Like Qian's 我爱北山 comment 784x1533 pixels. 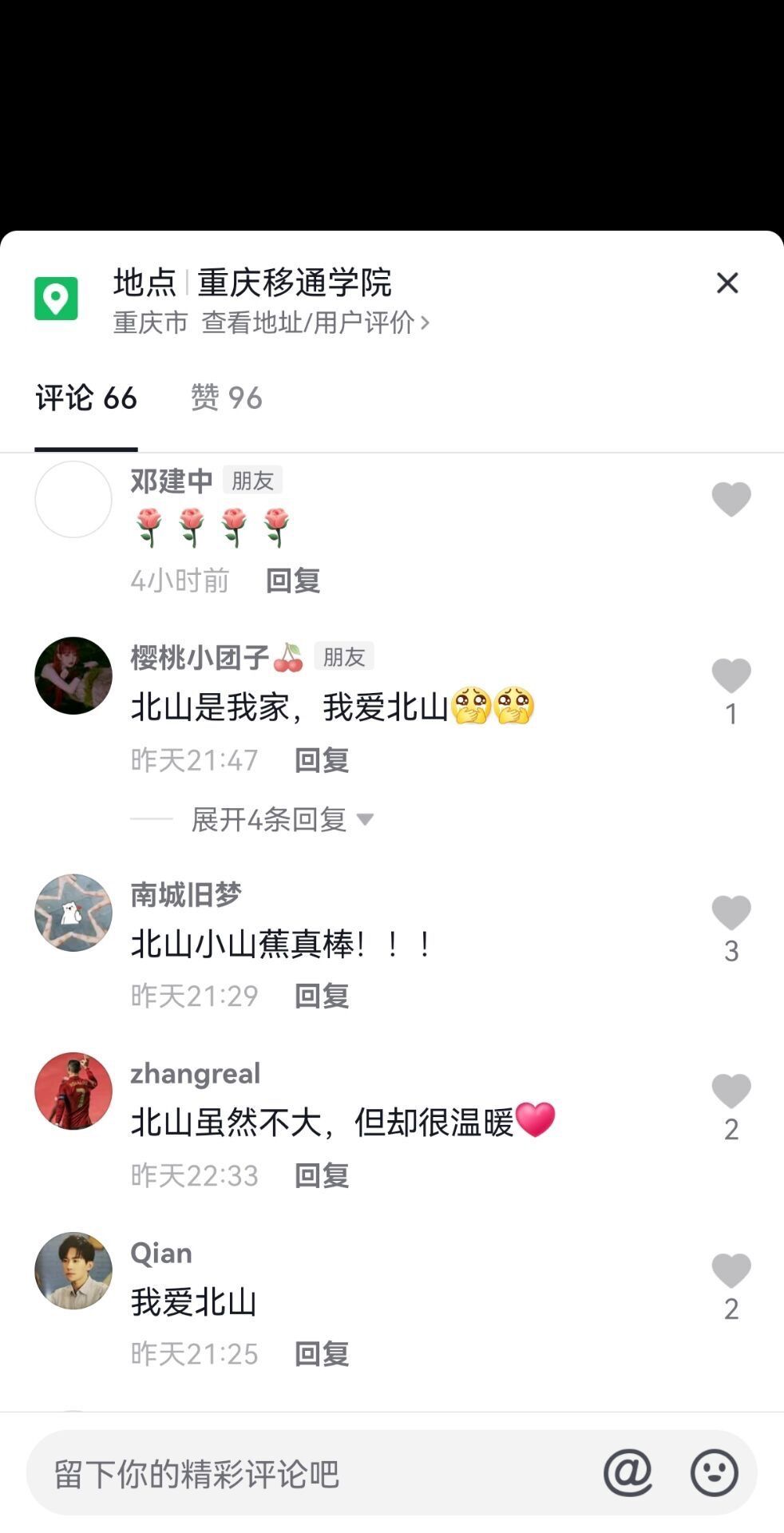coord(731,1271)
